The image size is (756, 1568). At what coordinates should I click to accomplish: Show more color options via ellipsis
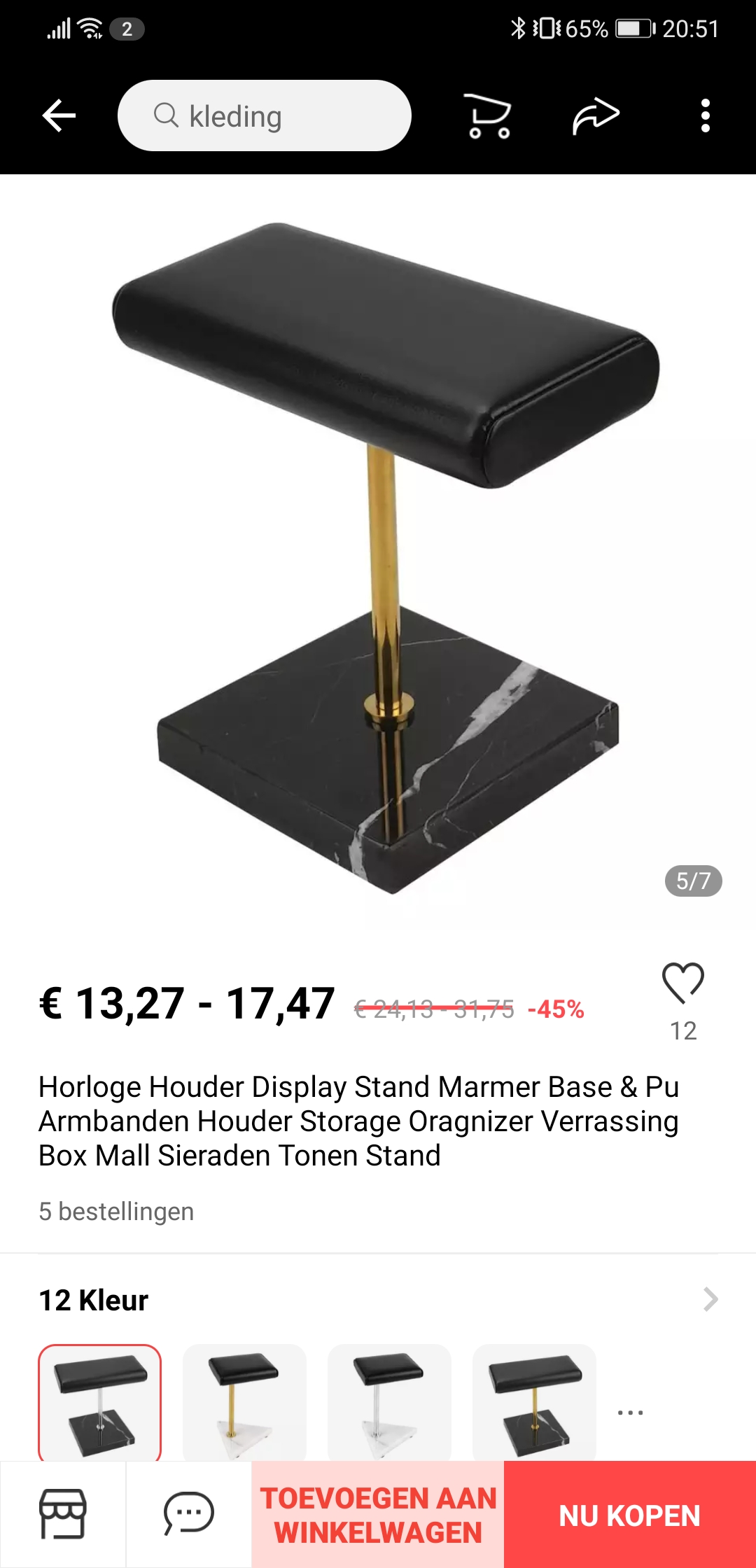pyautogui.click(x=630, y=1413)
